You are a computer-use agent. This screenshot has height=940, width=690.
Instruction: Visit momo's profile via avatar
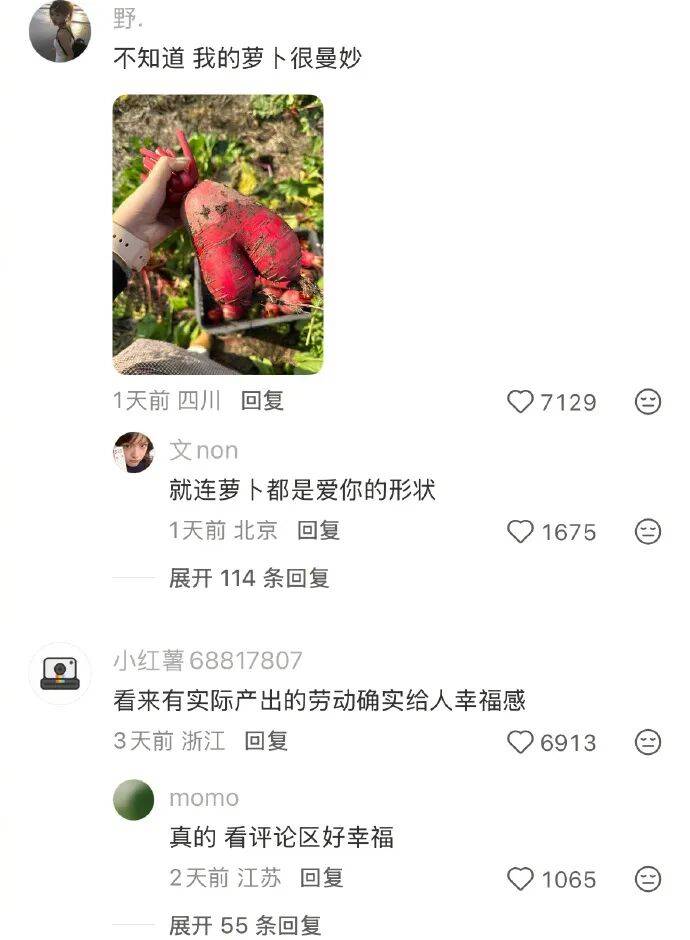pyautogui.click(x=134, y=800)
